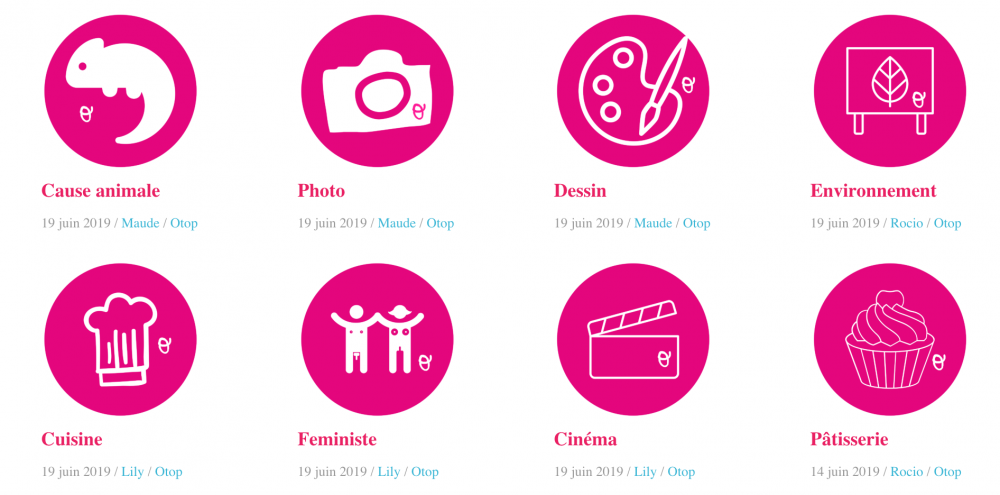View author Rocio under Environnement
Viewport: 1000px width, 495px height.
(x=906, y=223)
